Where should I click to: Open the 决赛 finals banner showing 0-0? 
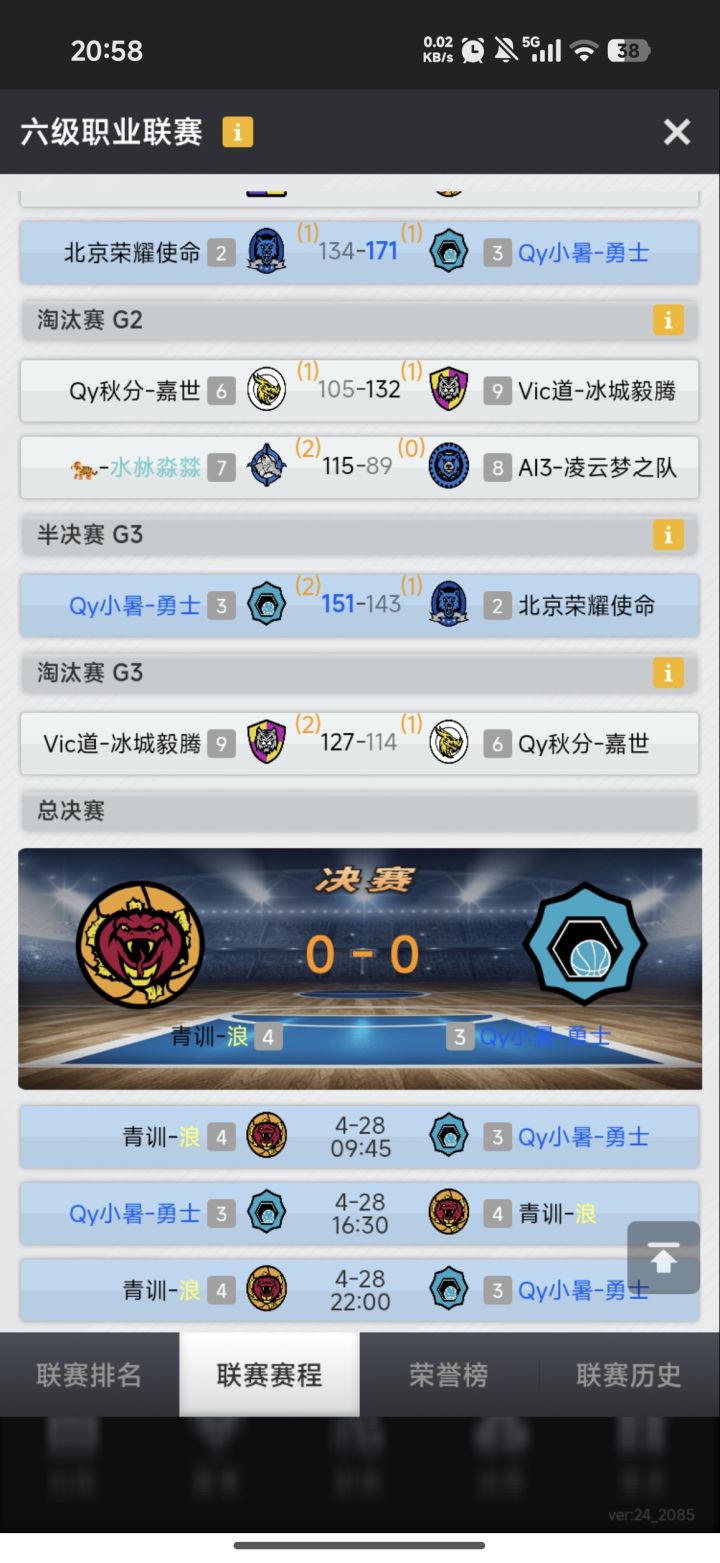click(x=360, y=950)
